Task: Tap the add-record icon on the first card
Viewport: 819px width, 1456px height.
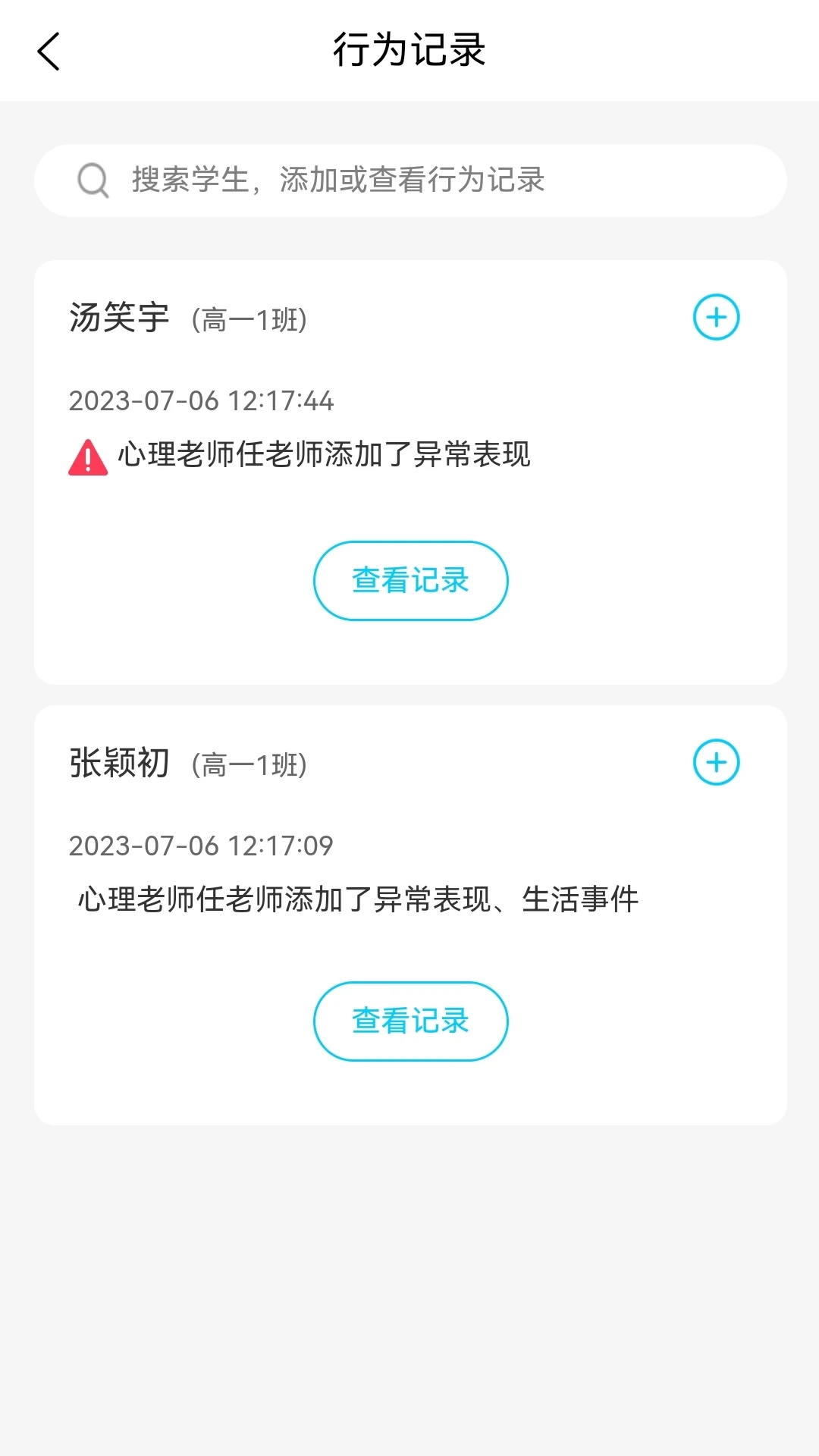Action: tap(715, 318)
